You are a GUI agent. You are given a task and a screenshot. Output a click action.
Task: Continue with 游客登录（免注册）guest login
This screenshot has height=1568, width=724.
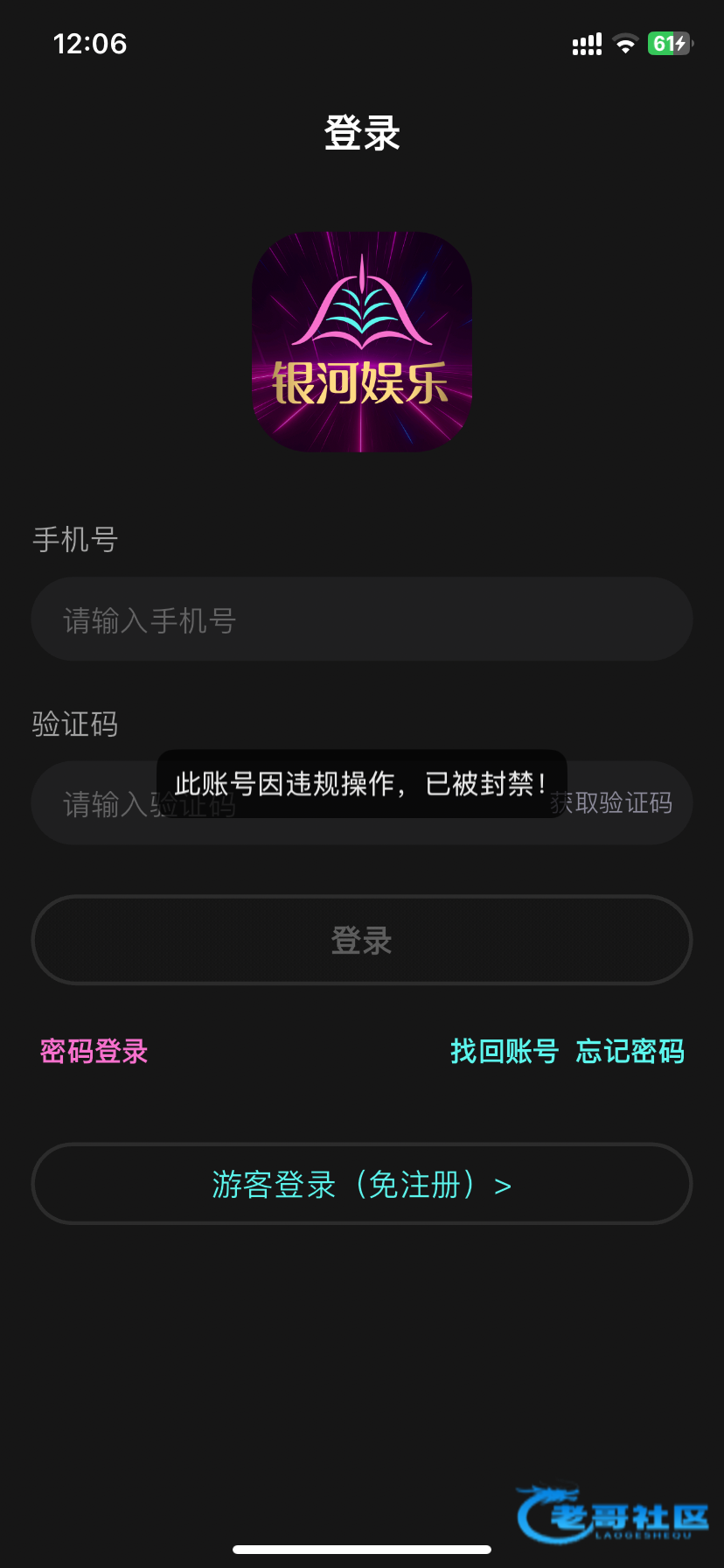click(361, 1185)
